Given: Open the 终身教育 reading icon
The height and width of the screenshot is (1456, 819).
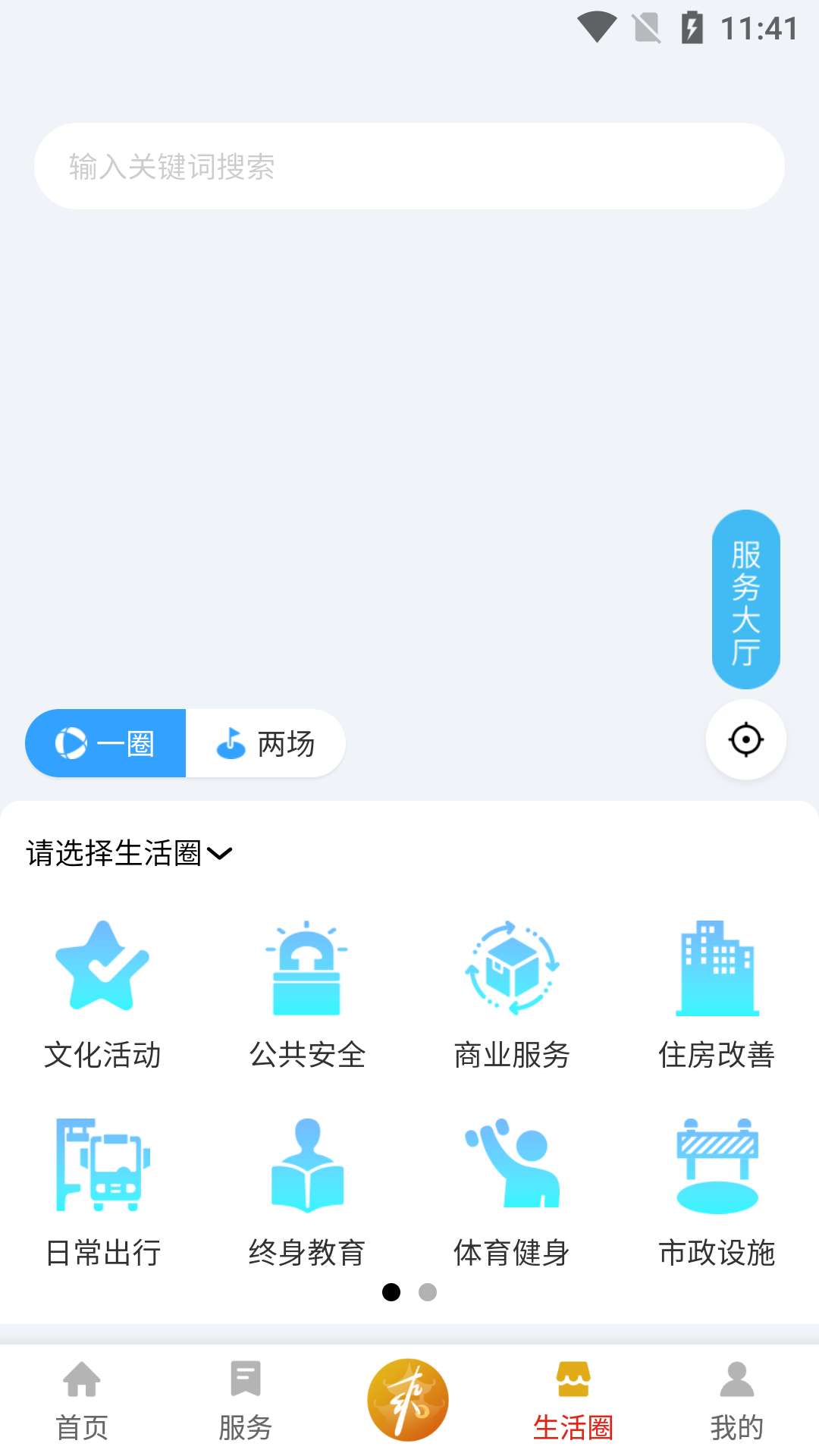Looking at the screenshot, I should 307,1168.
